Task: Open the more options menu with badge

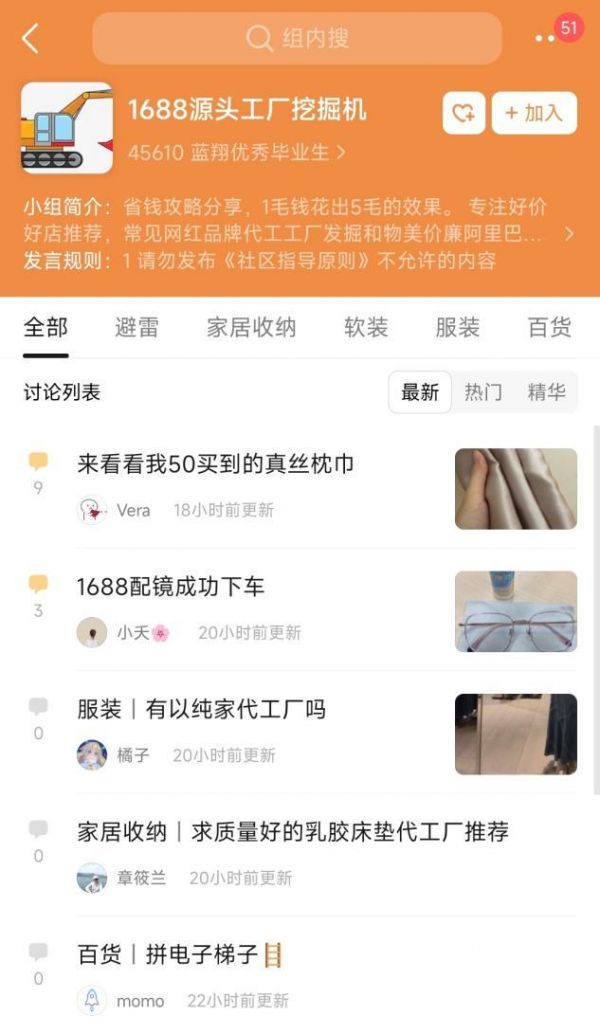Action: coord(546,38)
